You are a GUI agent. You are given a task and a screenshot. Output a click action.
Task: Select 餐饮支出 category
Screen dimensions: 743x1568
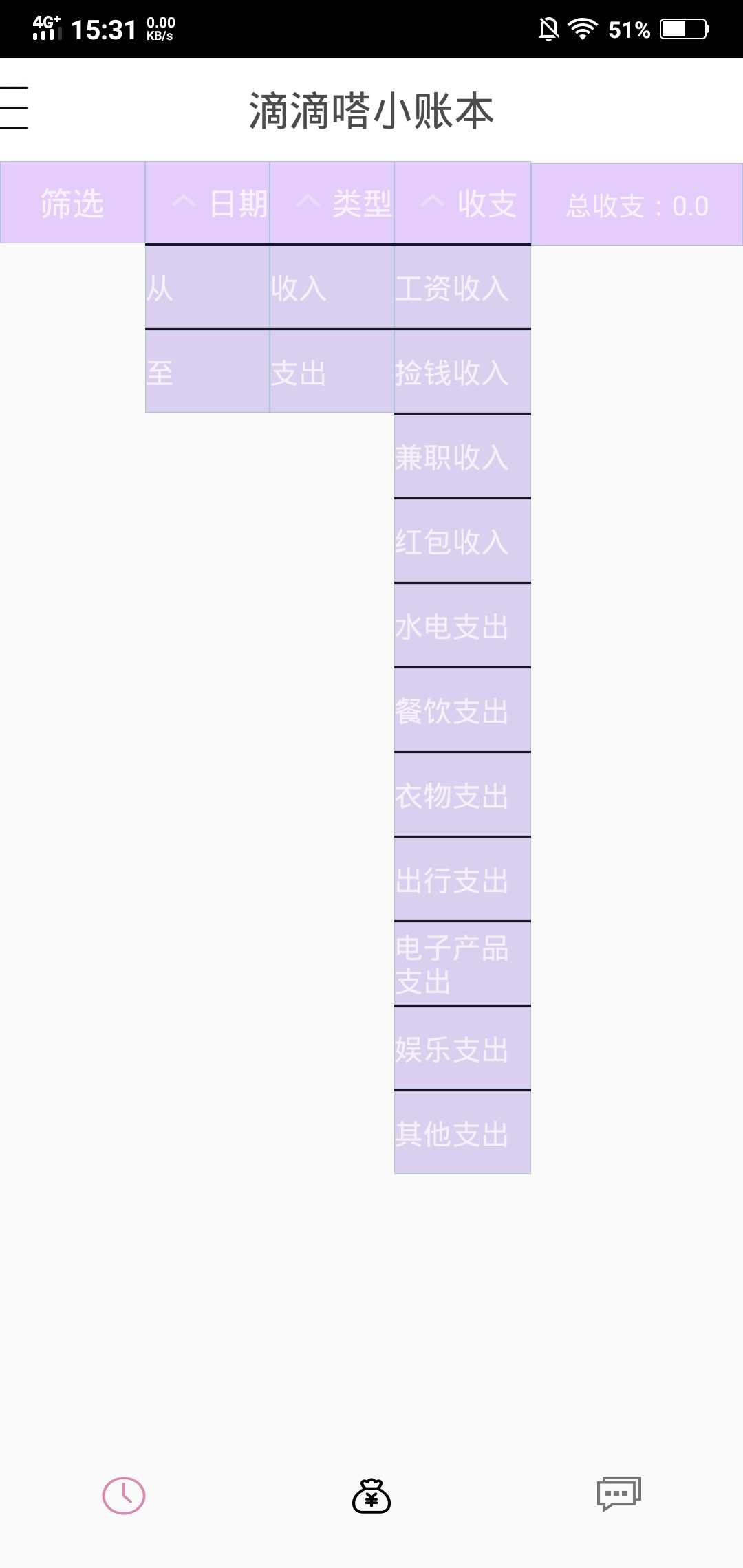(x=462, y=710)
